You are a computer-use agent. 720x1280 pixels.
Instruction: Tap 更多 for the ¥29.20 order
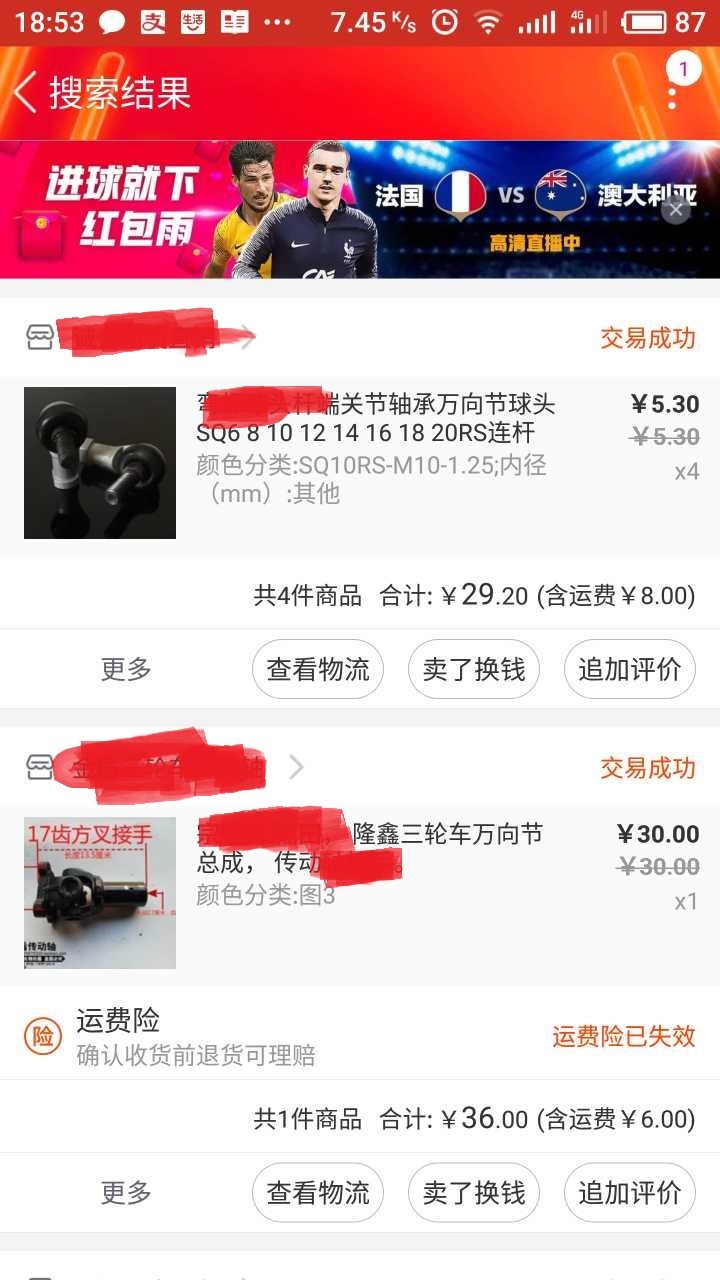click(x=126, y=669)
